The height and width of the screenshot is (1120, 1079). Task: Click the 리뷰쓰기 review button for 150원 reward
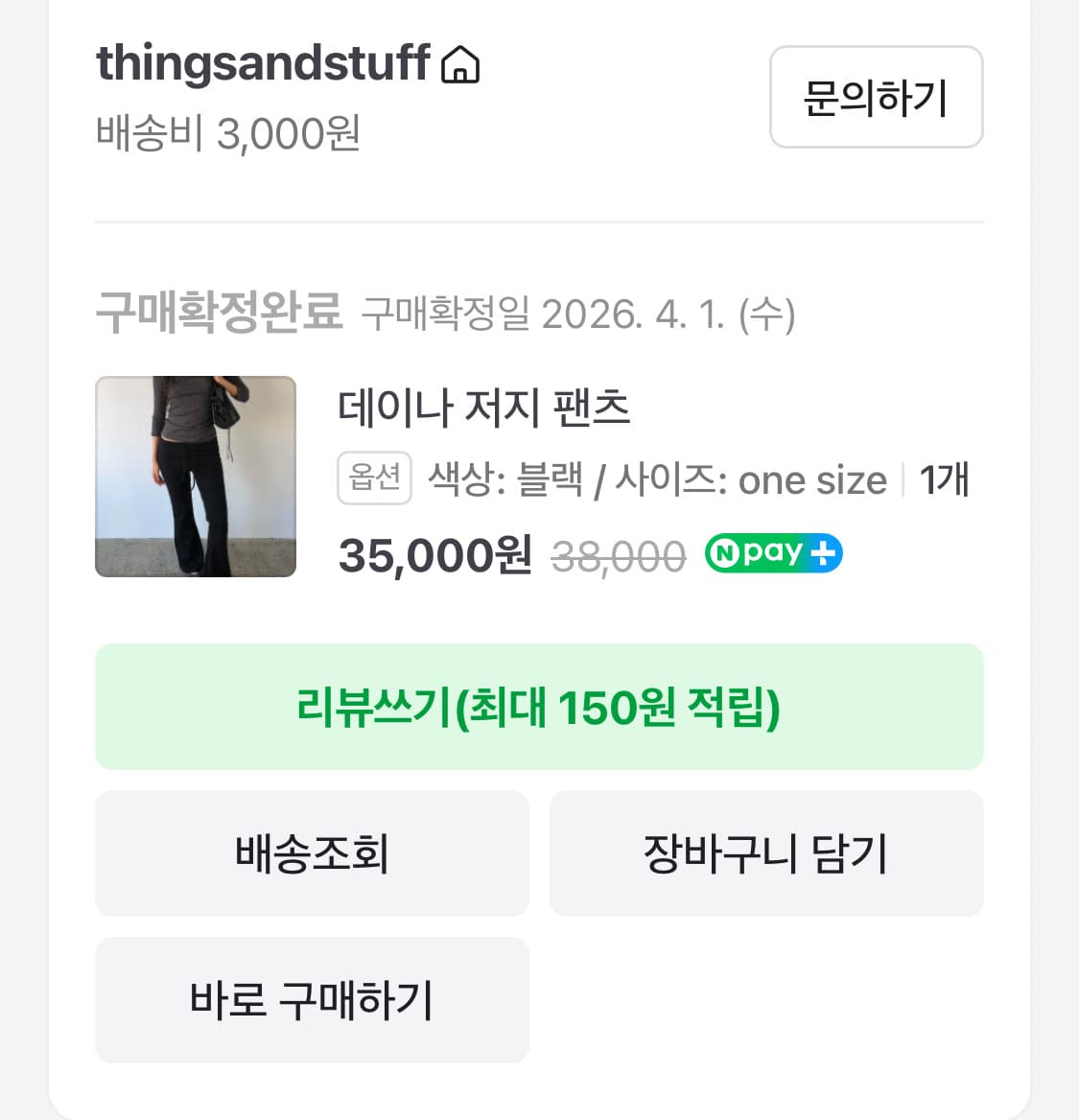pos(539,707)
